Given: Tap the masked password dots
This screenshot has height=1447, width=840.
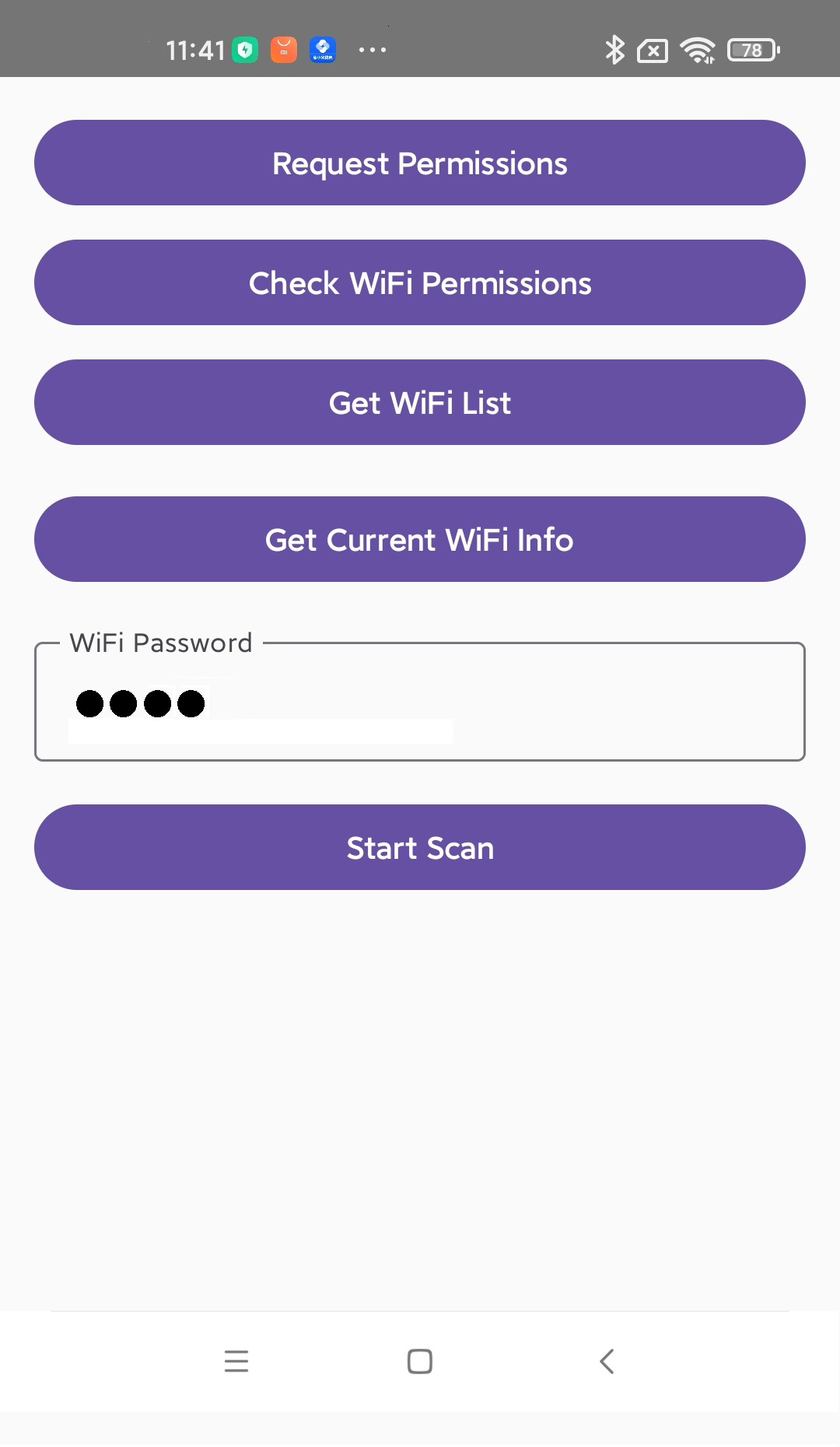Looking at the screenshot, I should coord(140,703).
